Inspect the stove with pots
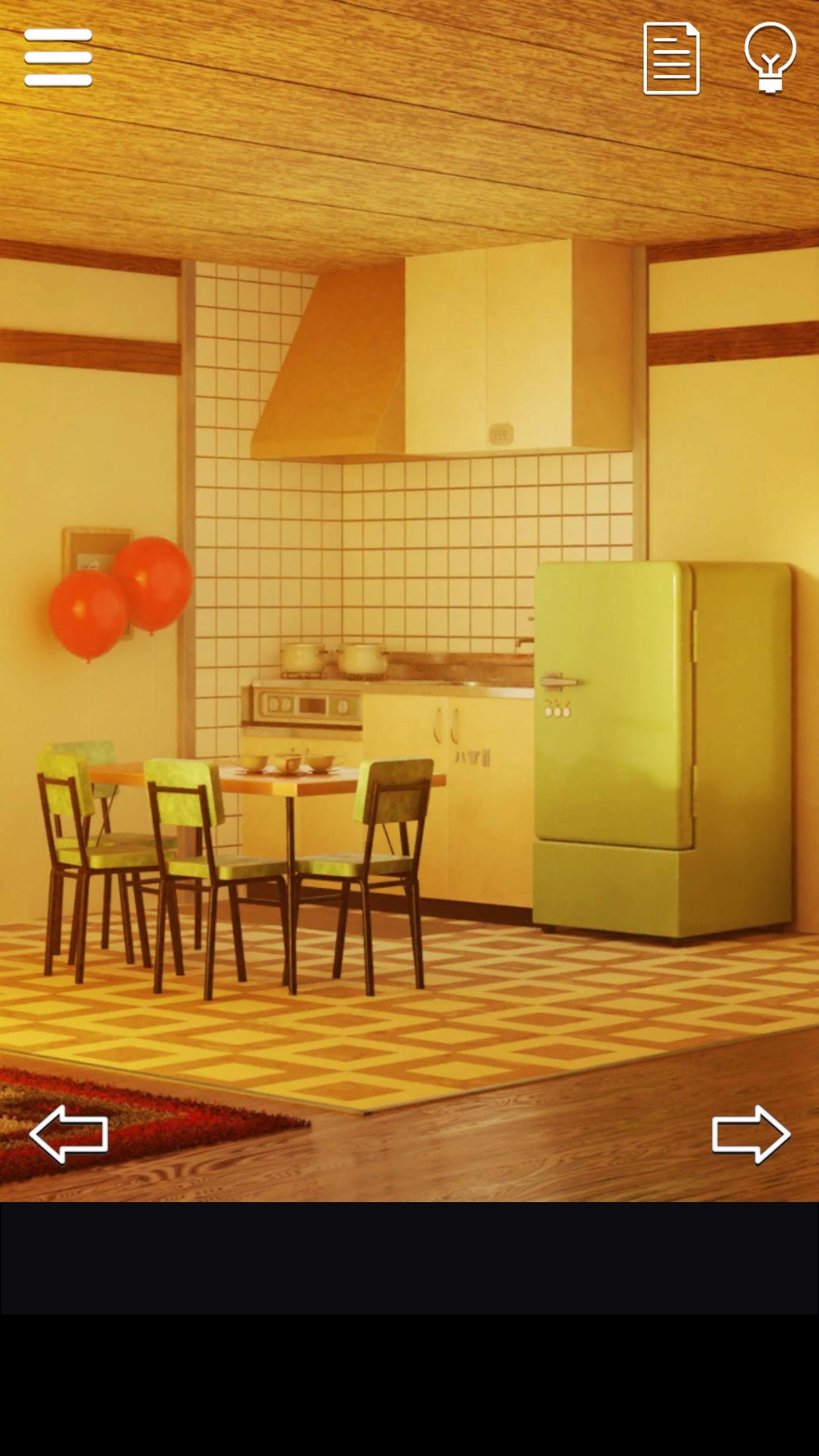Image resolution: width=819 pixels, height=1456 pixels. [307, 686]
